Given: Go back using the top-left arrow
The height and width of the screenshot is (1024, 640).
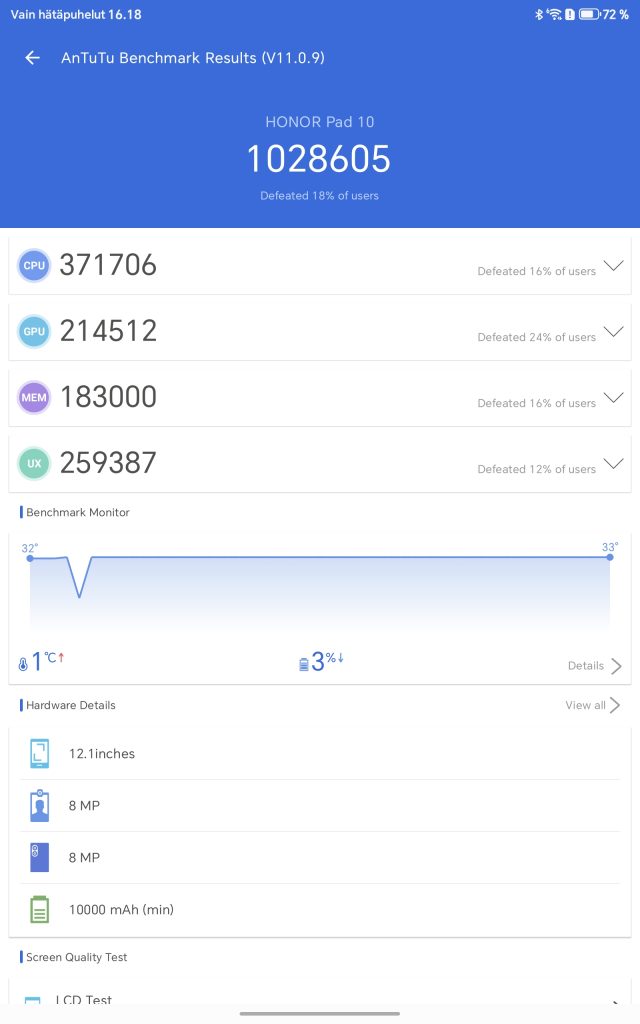Looking at the screenshot, I should pos(32,58).
